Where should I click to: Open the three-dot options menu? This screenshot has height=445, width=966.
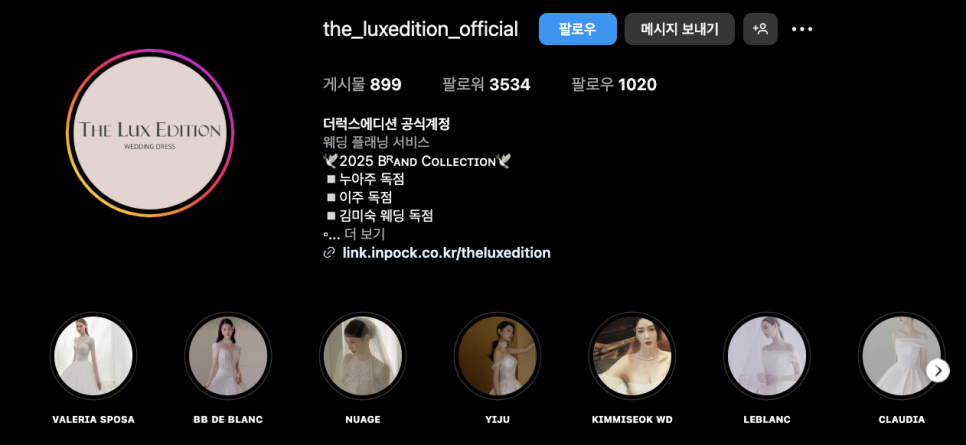pos(802,29)
